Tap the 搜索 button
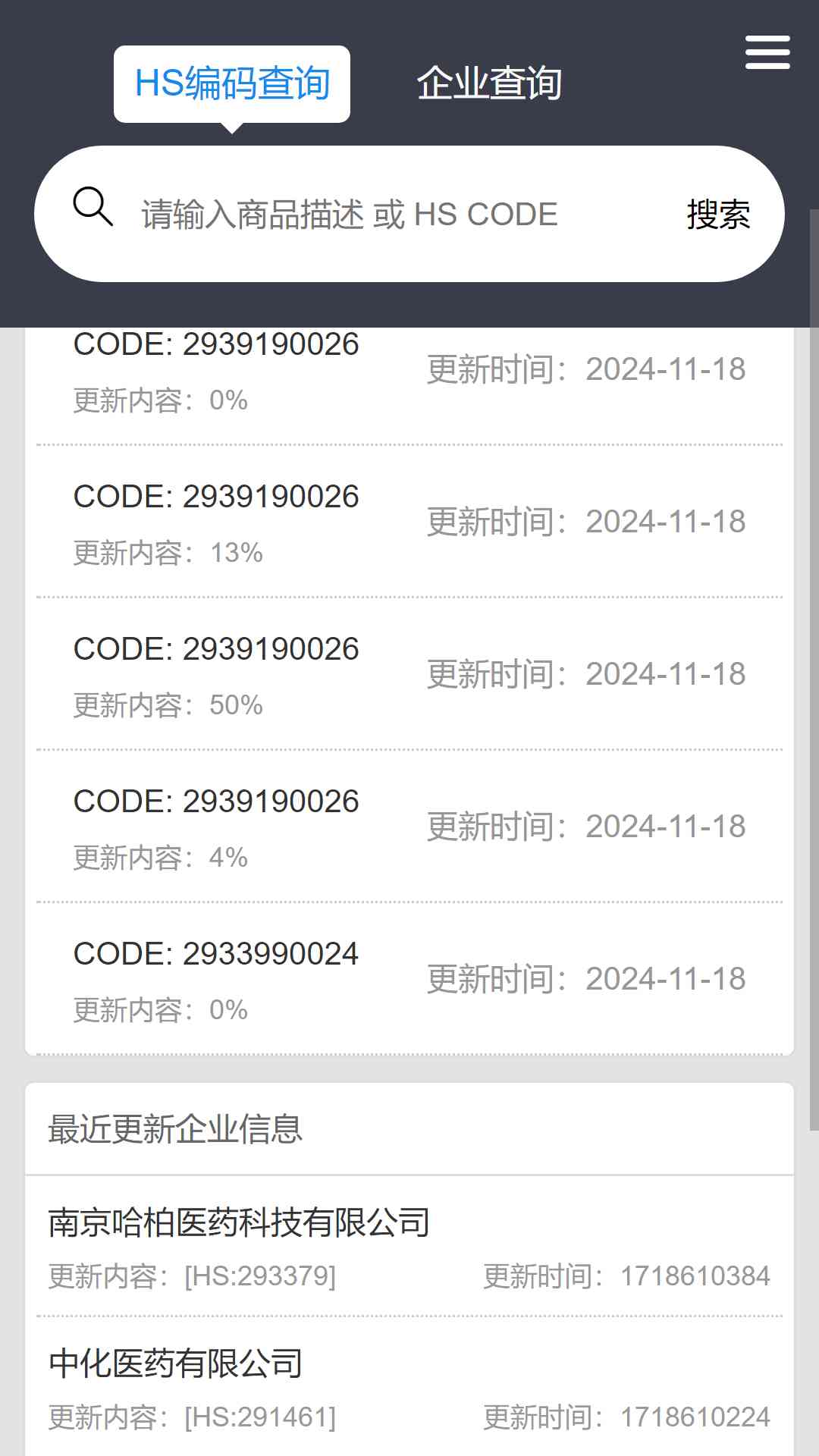This screenshot has height=1456, width=819. [718, 215]
